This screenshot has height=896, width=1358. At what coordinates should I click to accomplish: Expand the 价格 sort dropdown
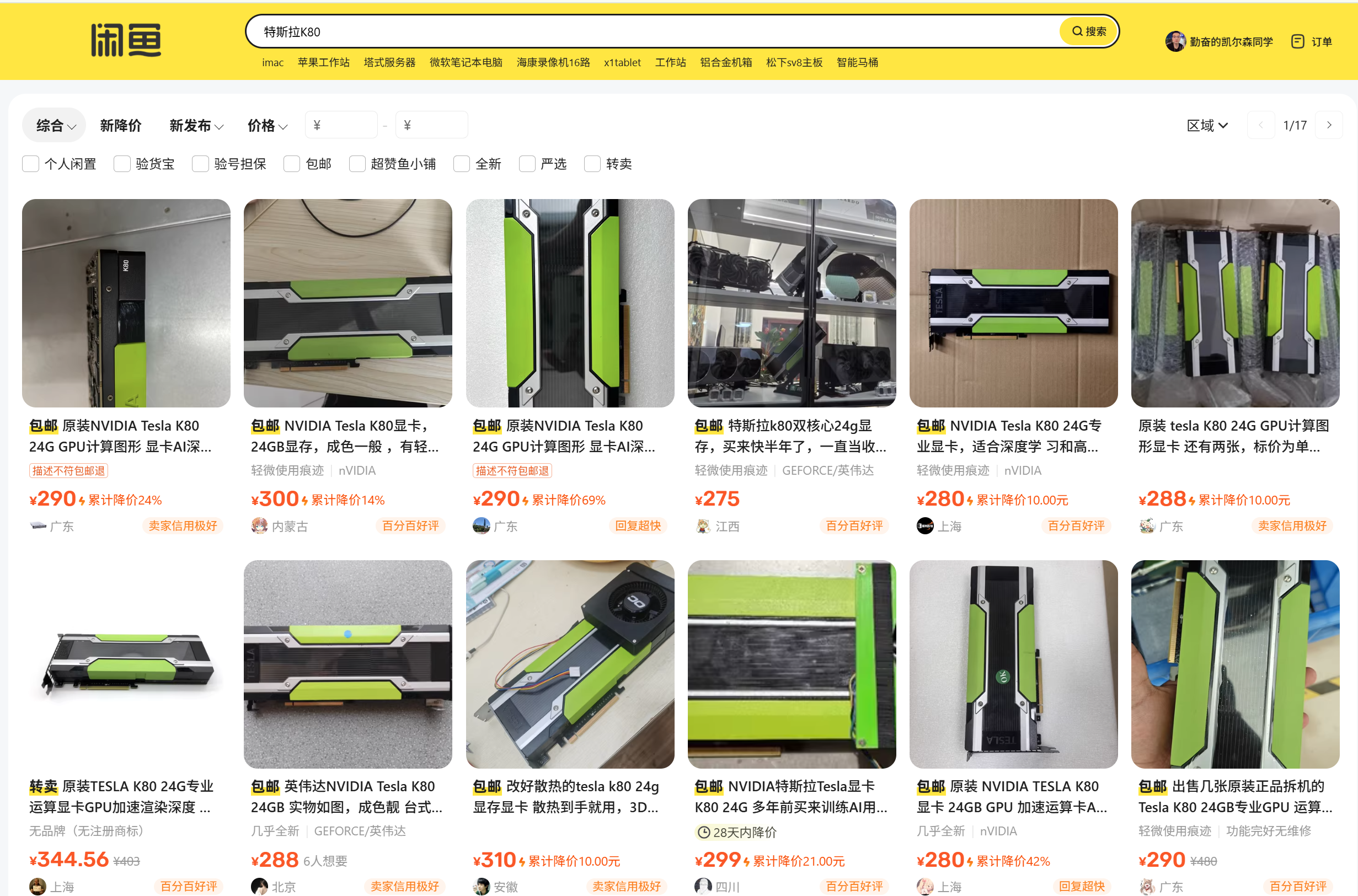pyautogui.click(x=267, y=125)
